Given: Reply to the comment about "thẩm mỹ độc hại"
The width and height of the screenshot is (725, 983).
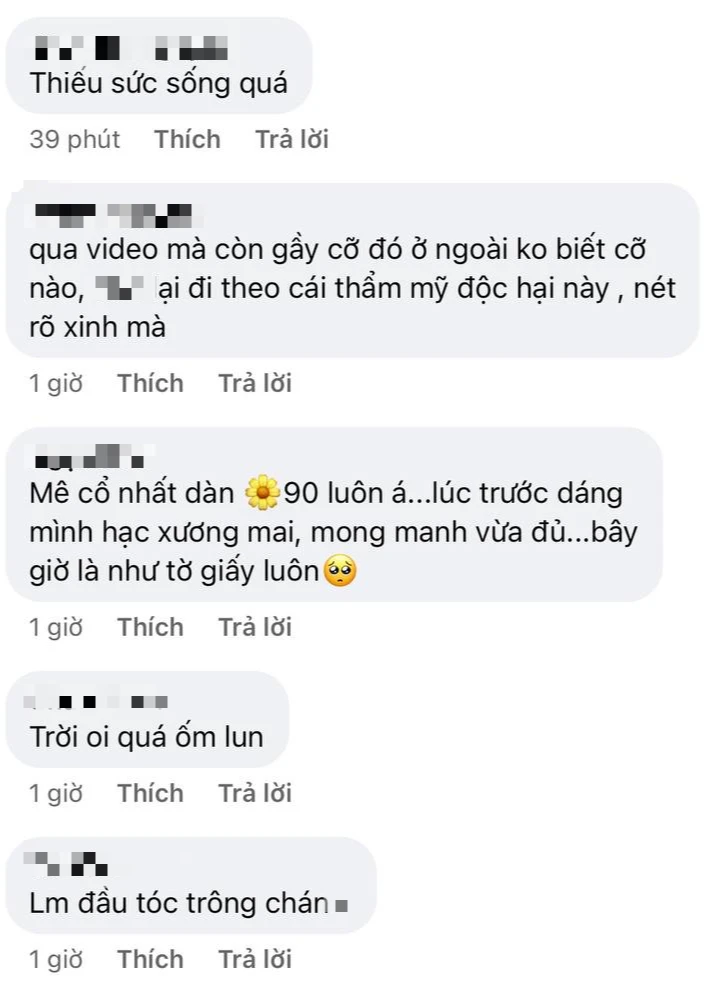Looking at the screenshot, I should coord(255,383).
